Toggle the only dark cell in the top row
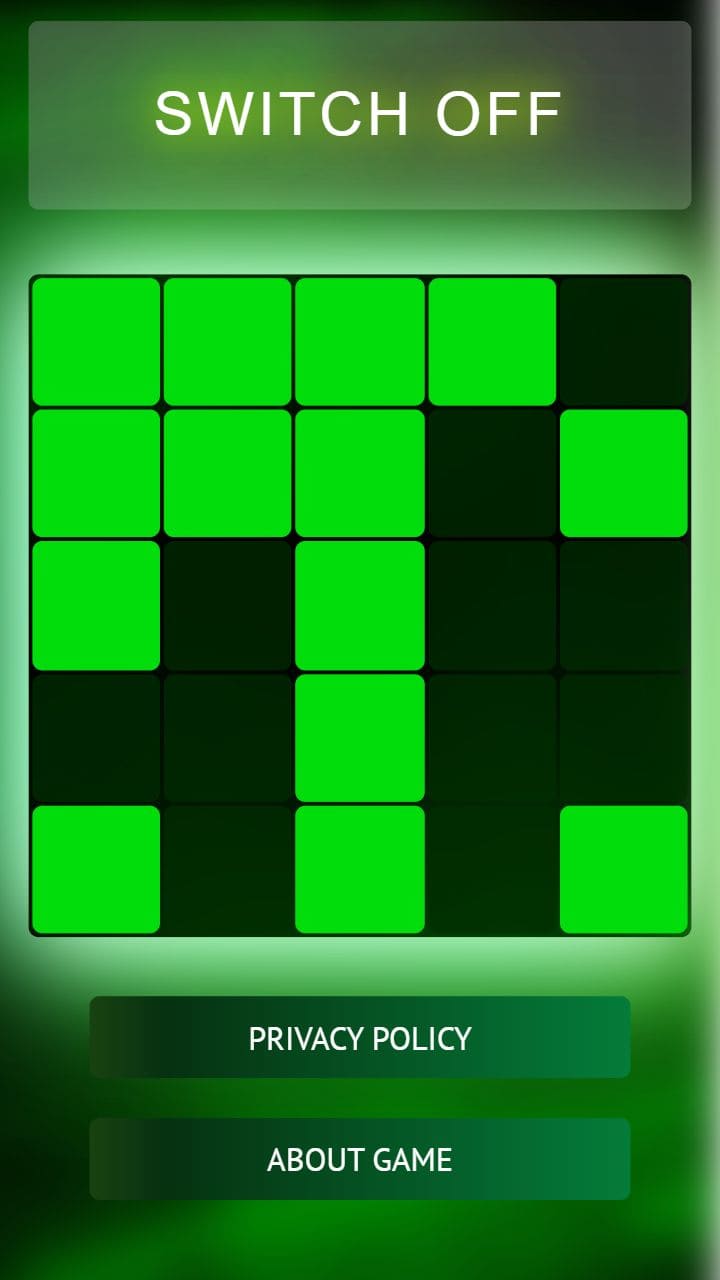The width and height of the screenshot is (720, 1280). (x=624, y=342)
